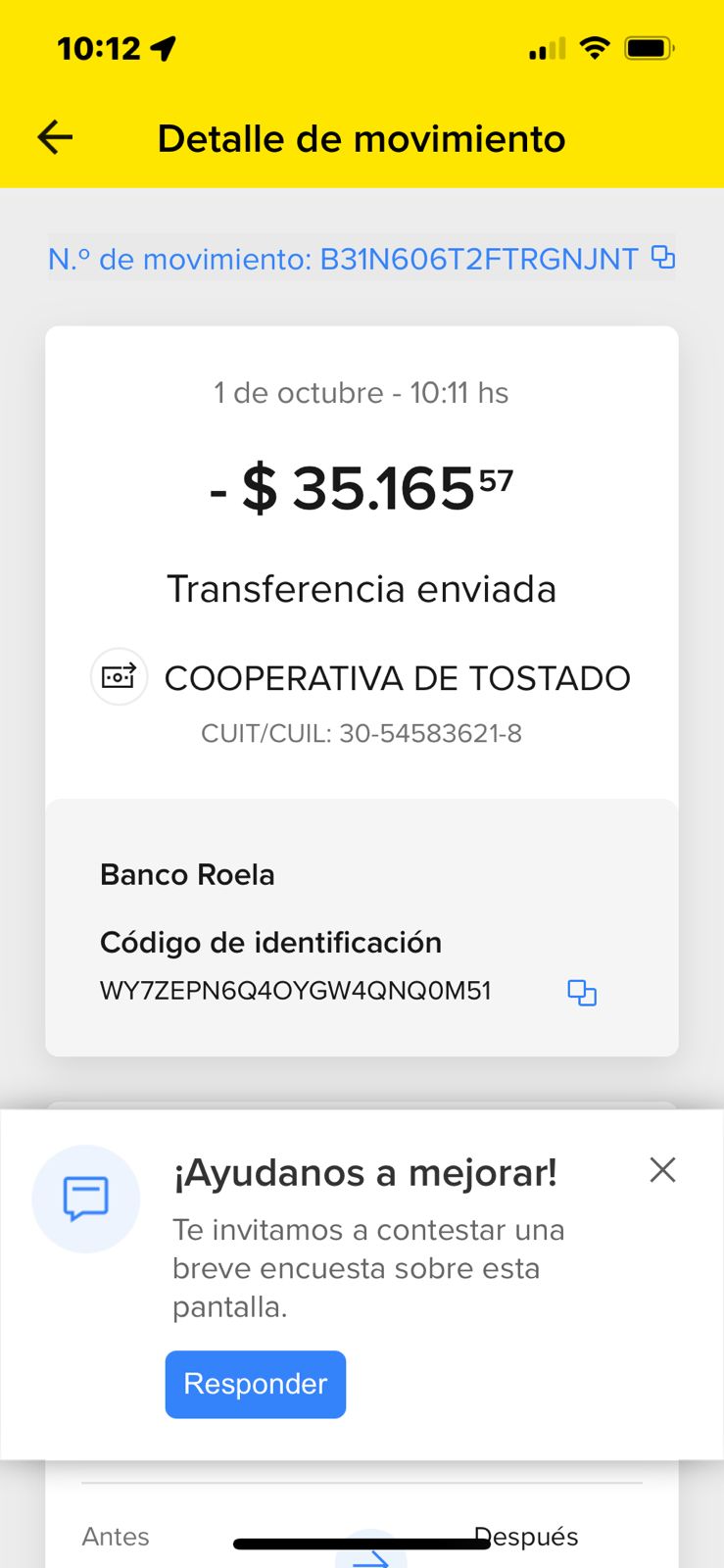Tap Responder to answer the survey

coord(255,1384)
